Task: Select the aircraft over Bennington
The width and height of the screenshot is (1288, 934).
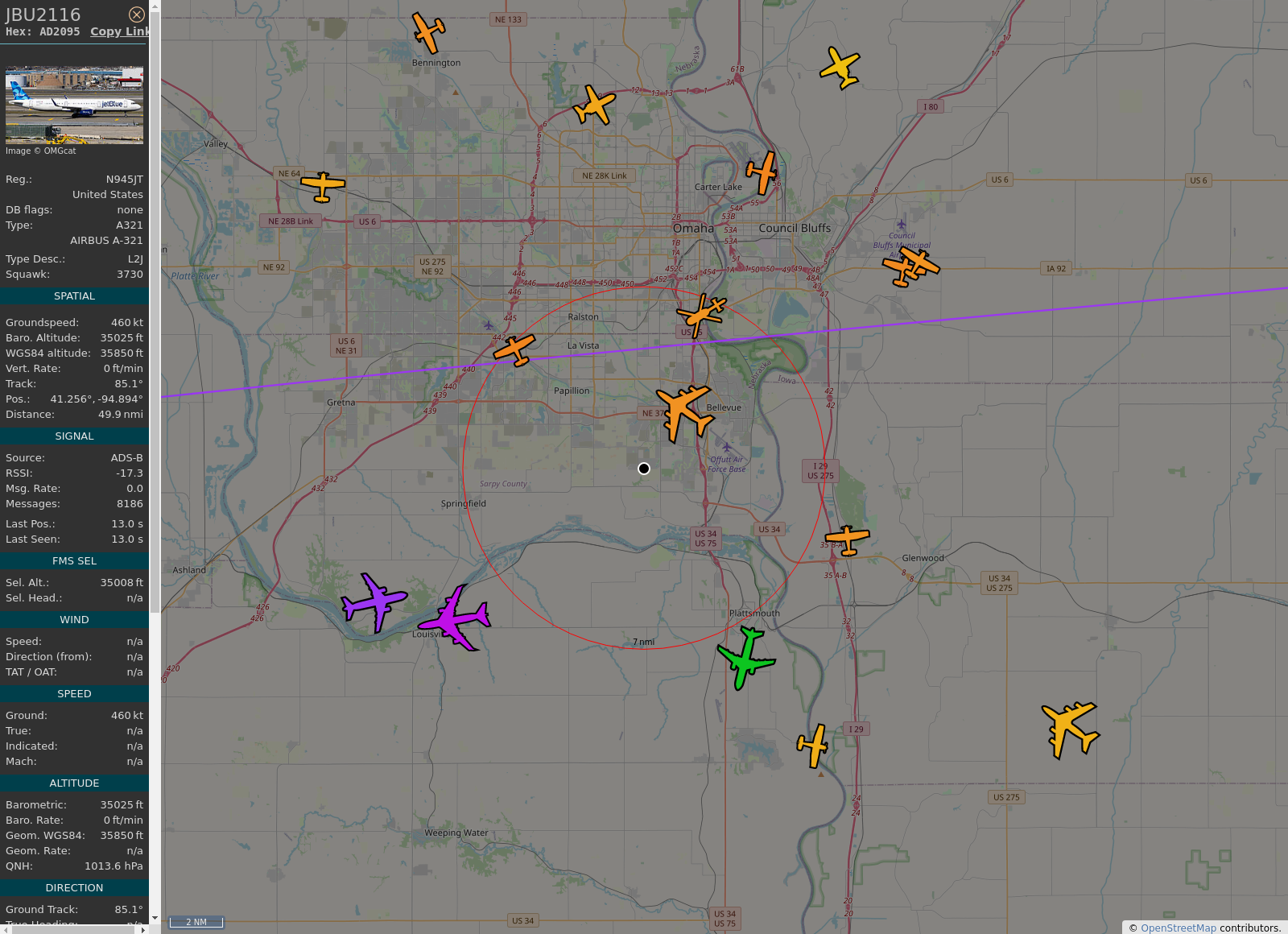Action: coord(428,32)
